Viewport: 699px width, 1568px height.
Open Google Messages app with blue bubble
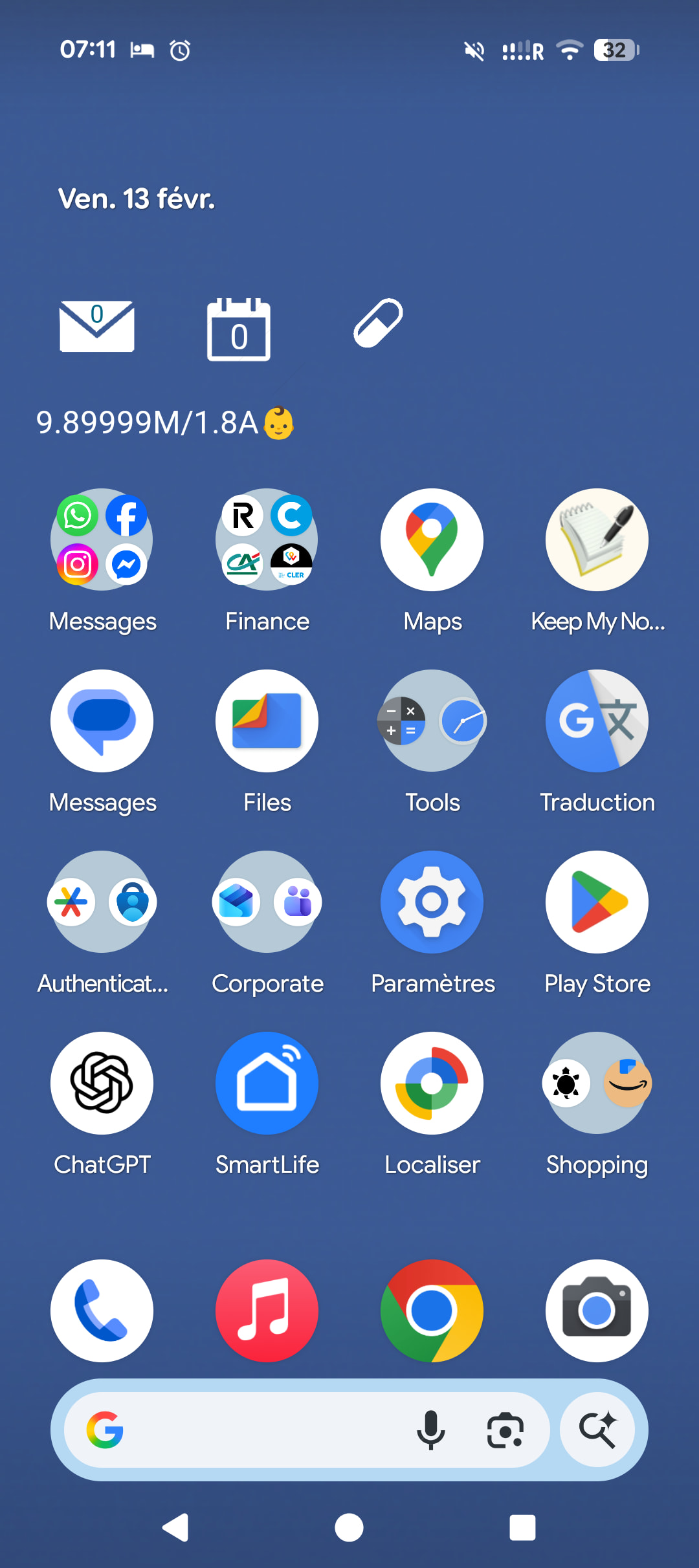(x=102, y=721)
